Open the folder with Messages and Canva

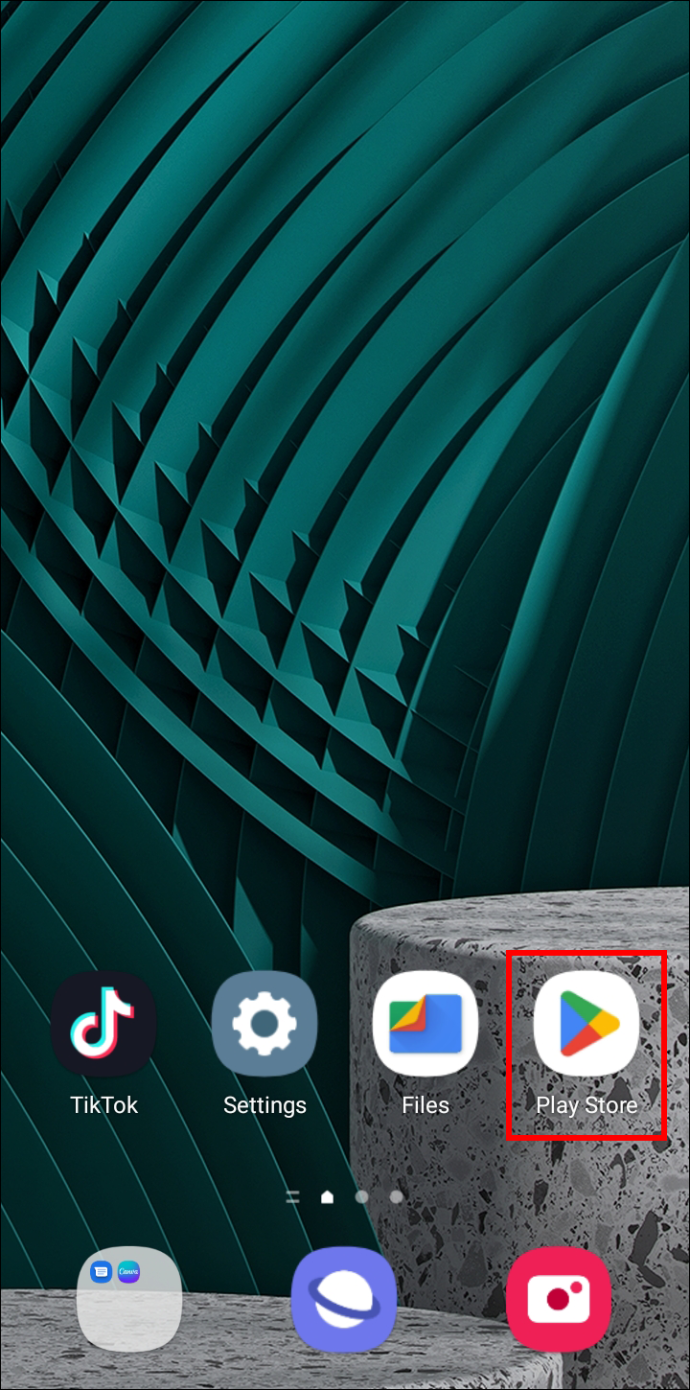tap(129, 1298)
